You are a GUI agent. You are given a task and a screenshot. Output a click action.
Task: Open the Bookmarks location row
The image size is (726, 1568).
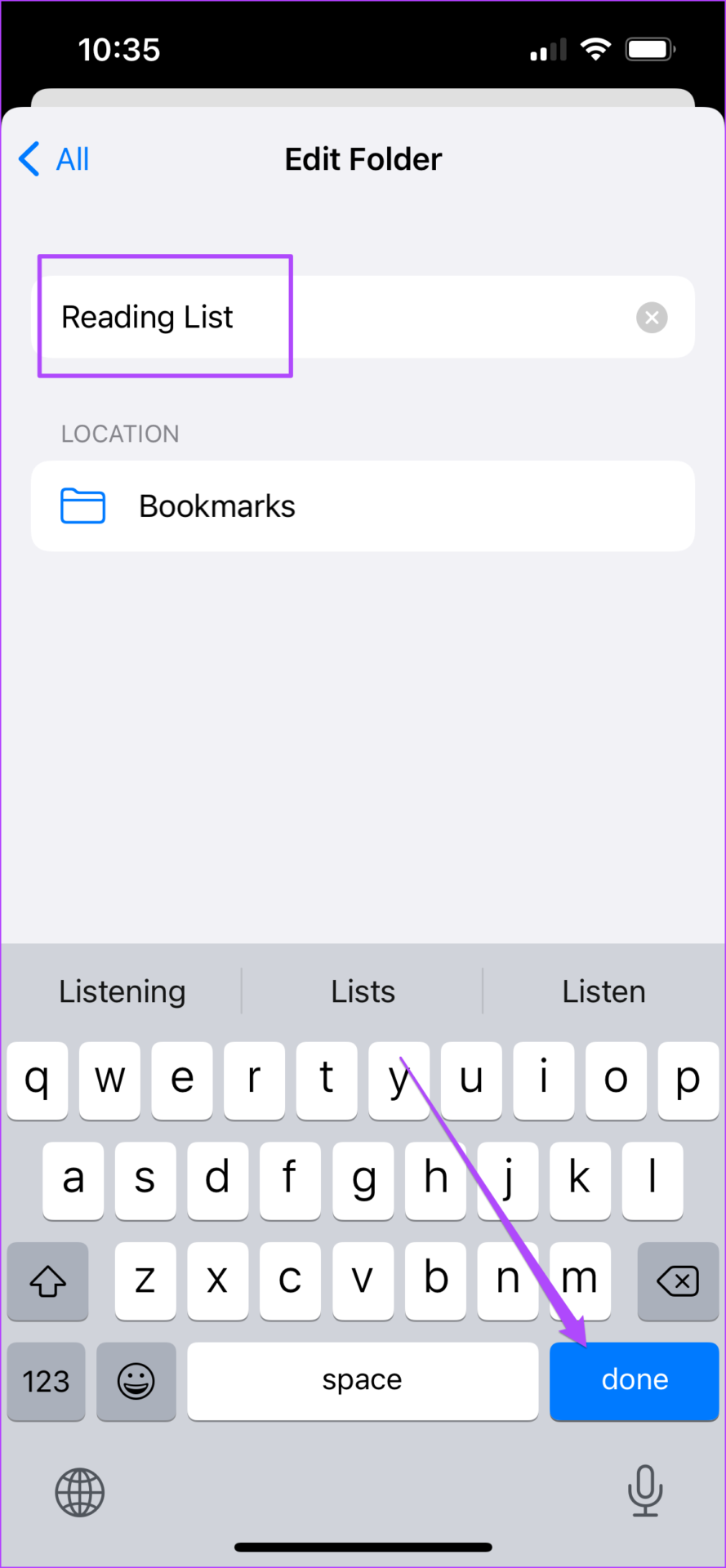(363, 506)
